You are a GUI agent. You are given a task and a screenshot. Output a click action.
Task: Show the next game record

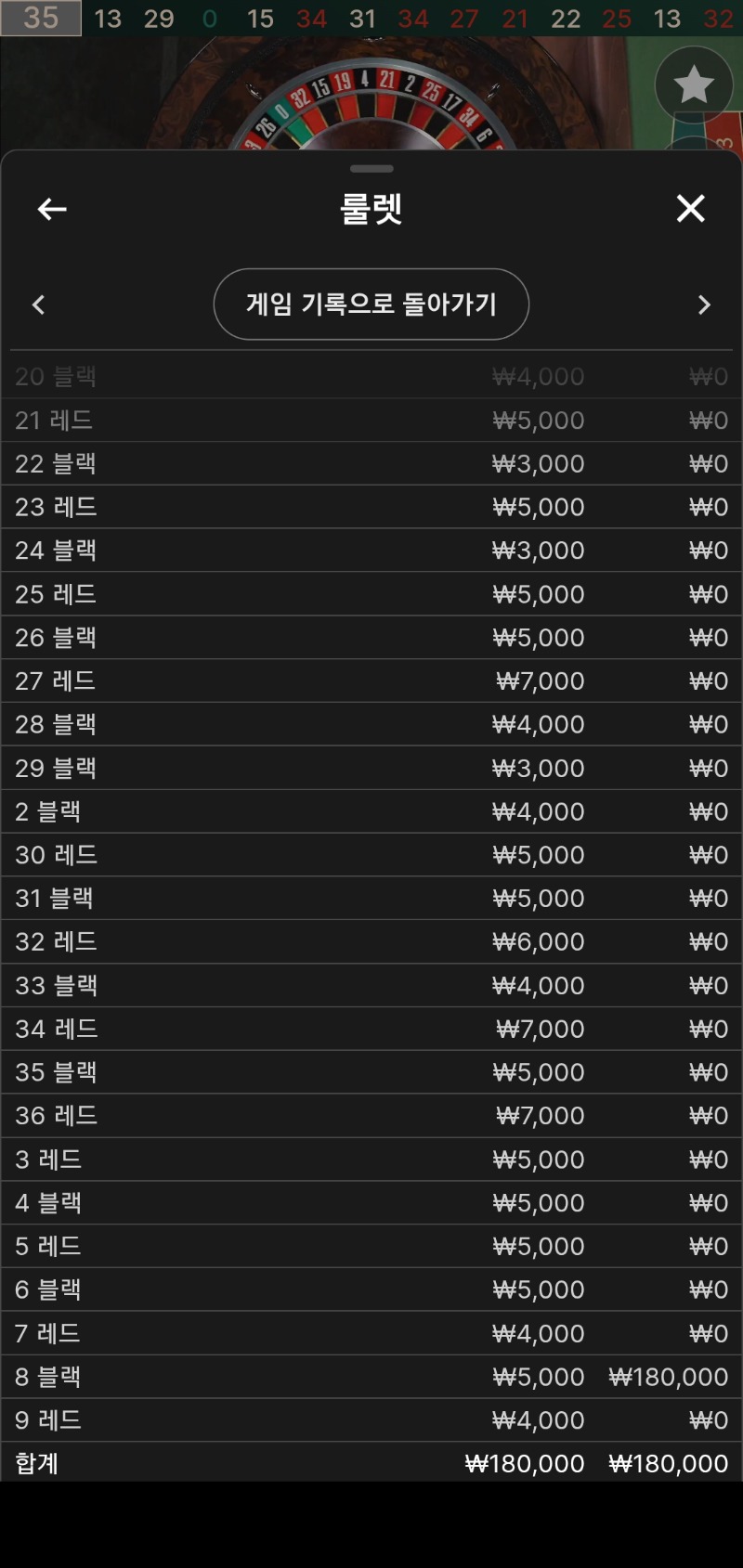coord(704,305)
